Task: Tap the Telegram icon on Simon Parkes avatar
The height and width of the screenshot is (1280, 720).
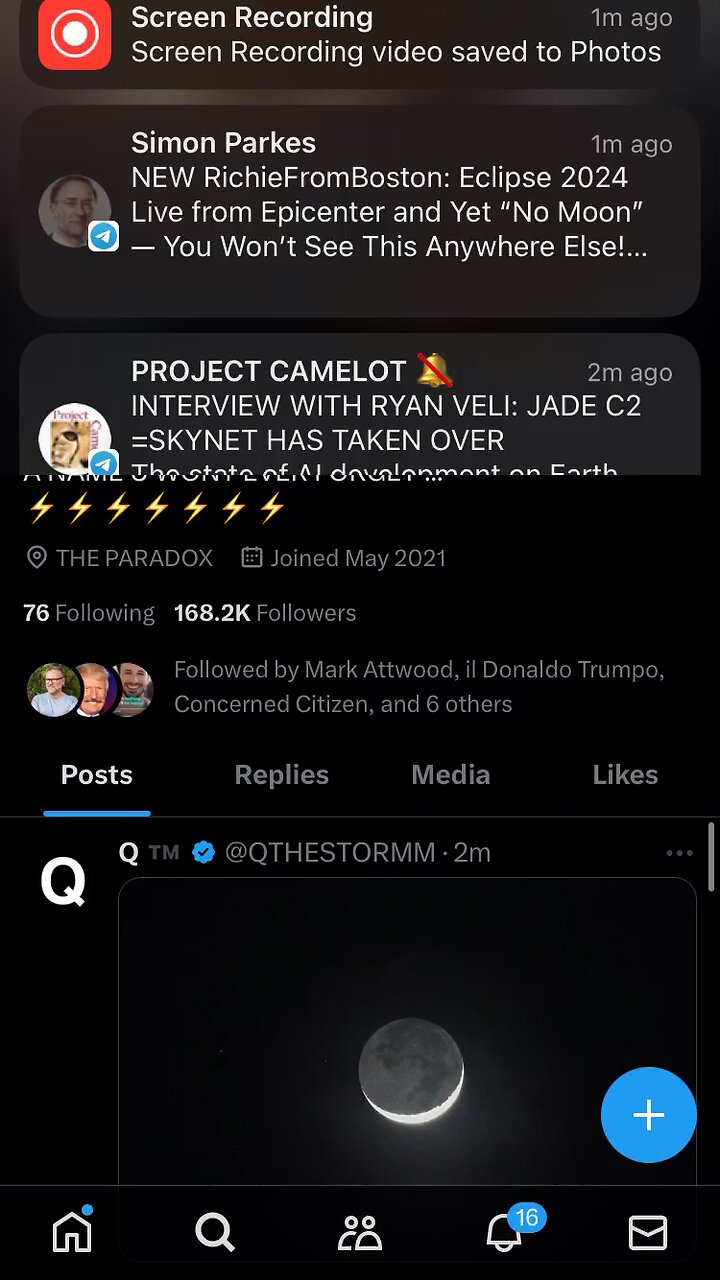Action: [103, 237]
